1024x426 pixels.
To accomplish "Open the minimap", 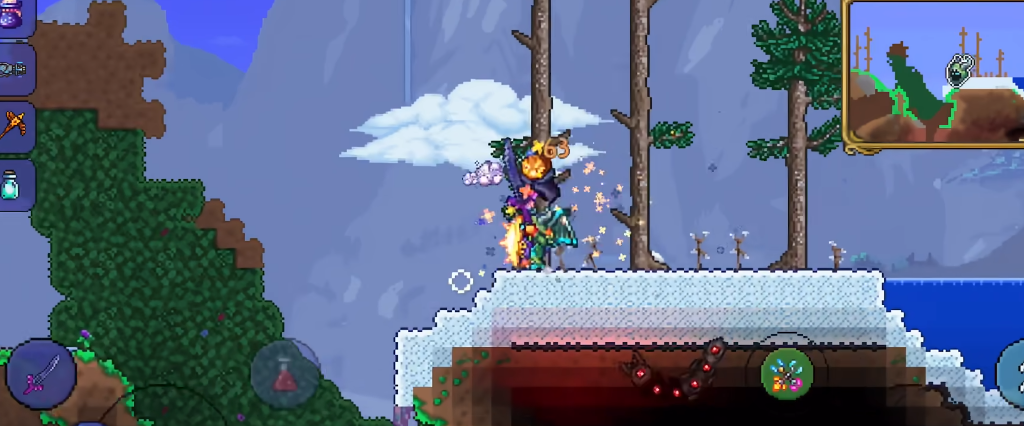I will 933,76.
